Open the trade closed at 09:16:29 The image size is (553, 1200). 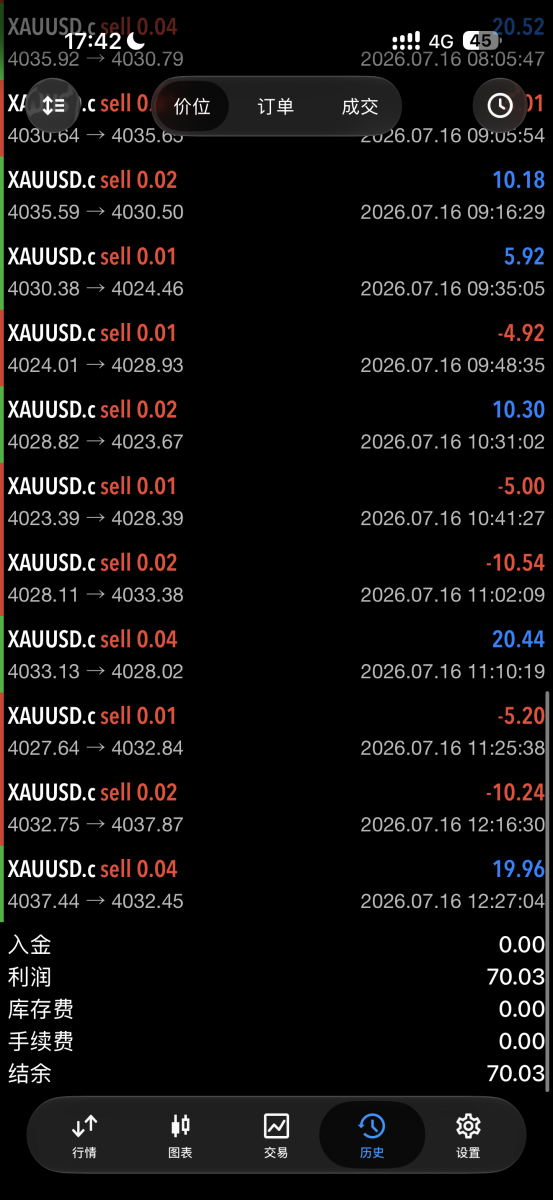click(x=276, y=195)
